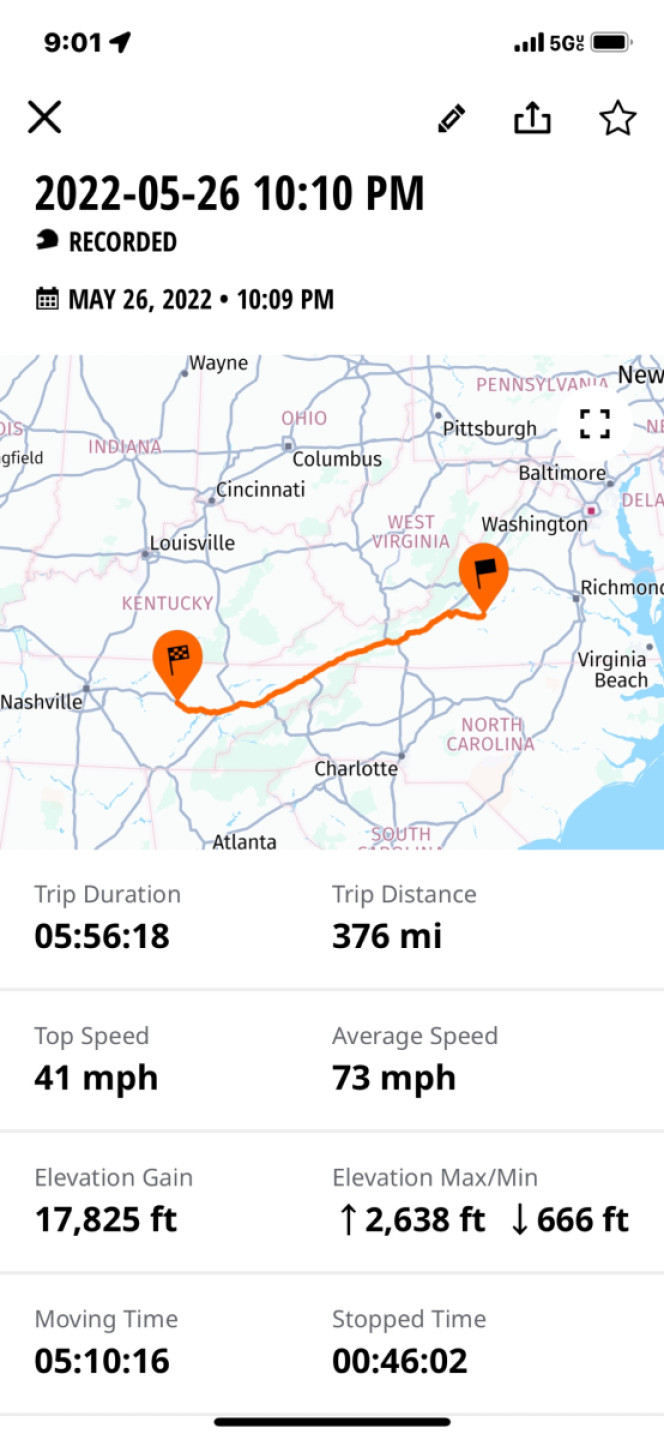The width and height of the screenshot is (664, 1440).
Task: Expand the map to fullscreen
Action: (595, 424)
